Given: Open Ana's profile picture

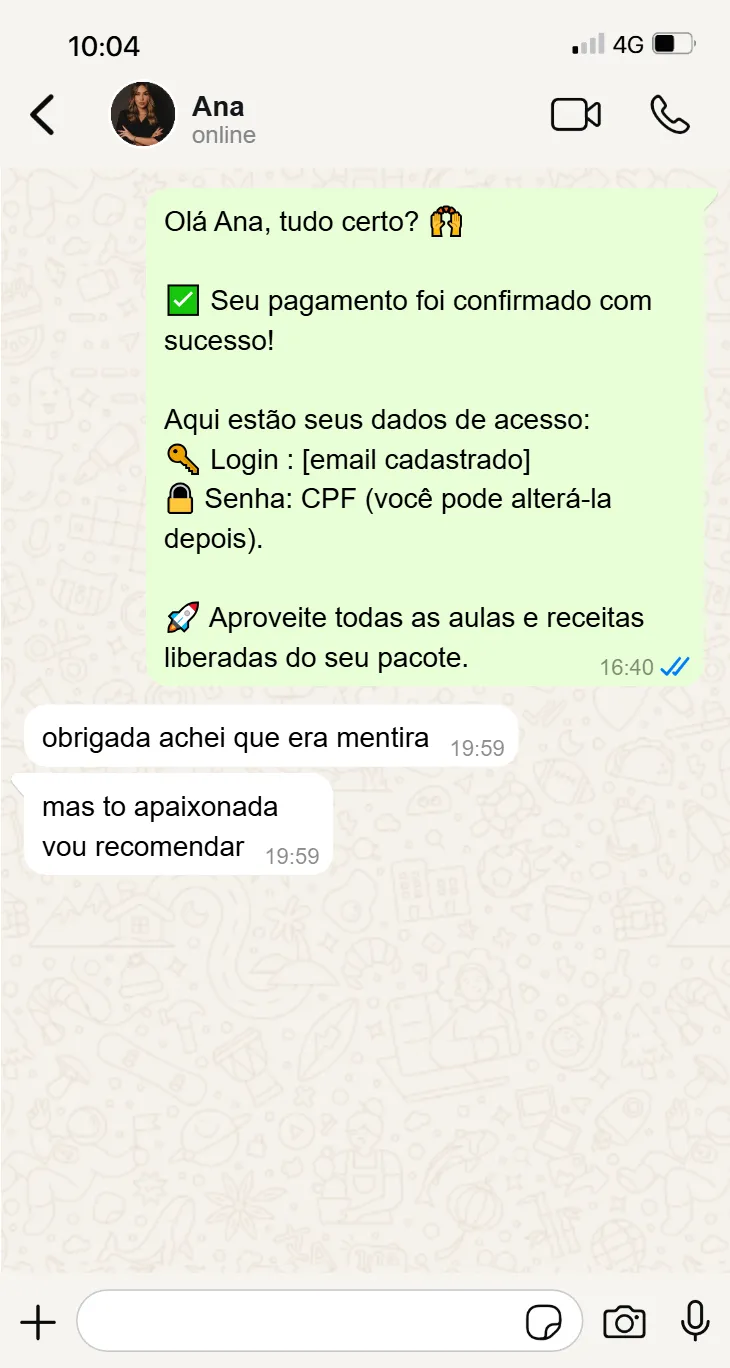Looking at the screenshot, I should point(143,114).
